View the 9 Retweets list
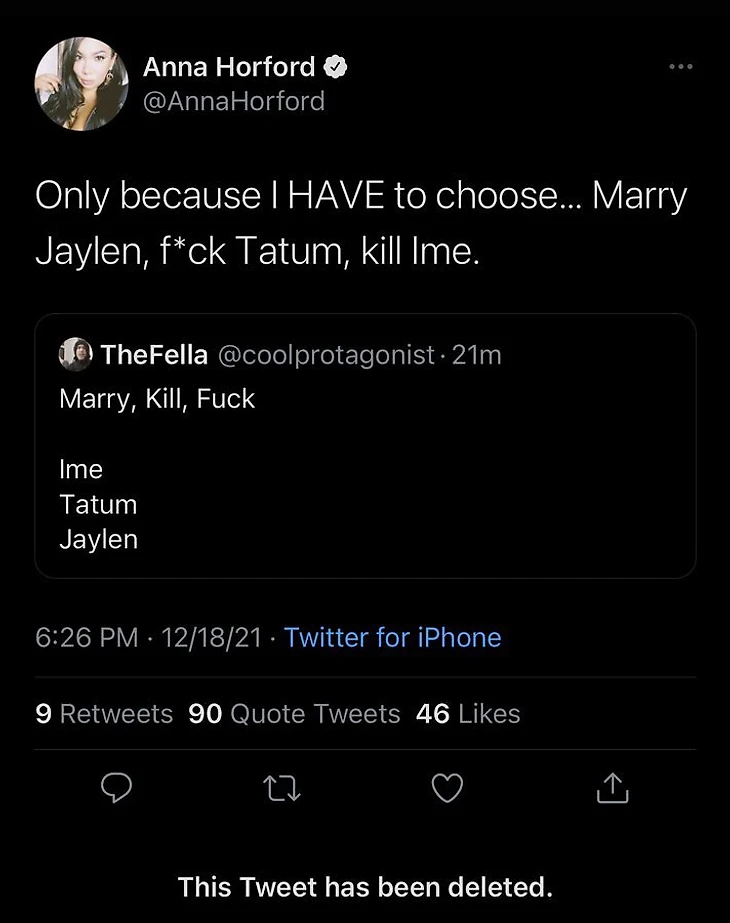The width and height of the screenshot is (730, 923). (104, 713)
